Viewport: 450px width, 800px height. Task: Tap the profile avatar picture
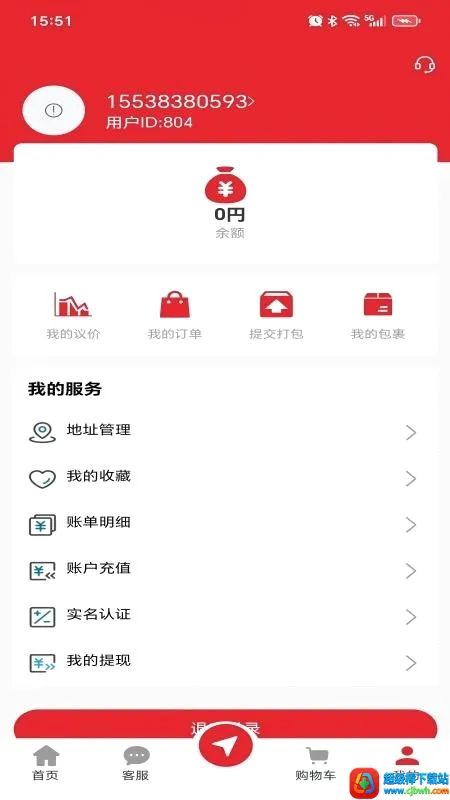tap(54, 110)
